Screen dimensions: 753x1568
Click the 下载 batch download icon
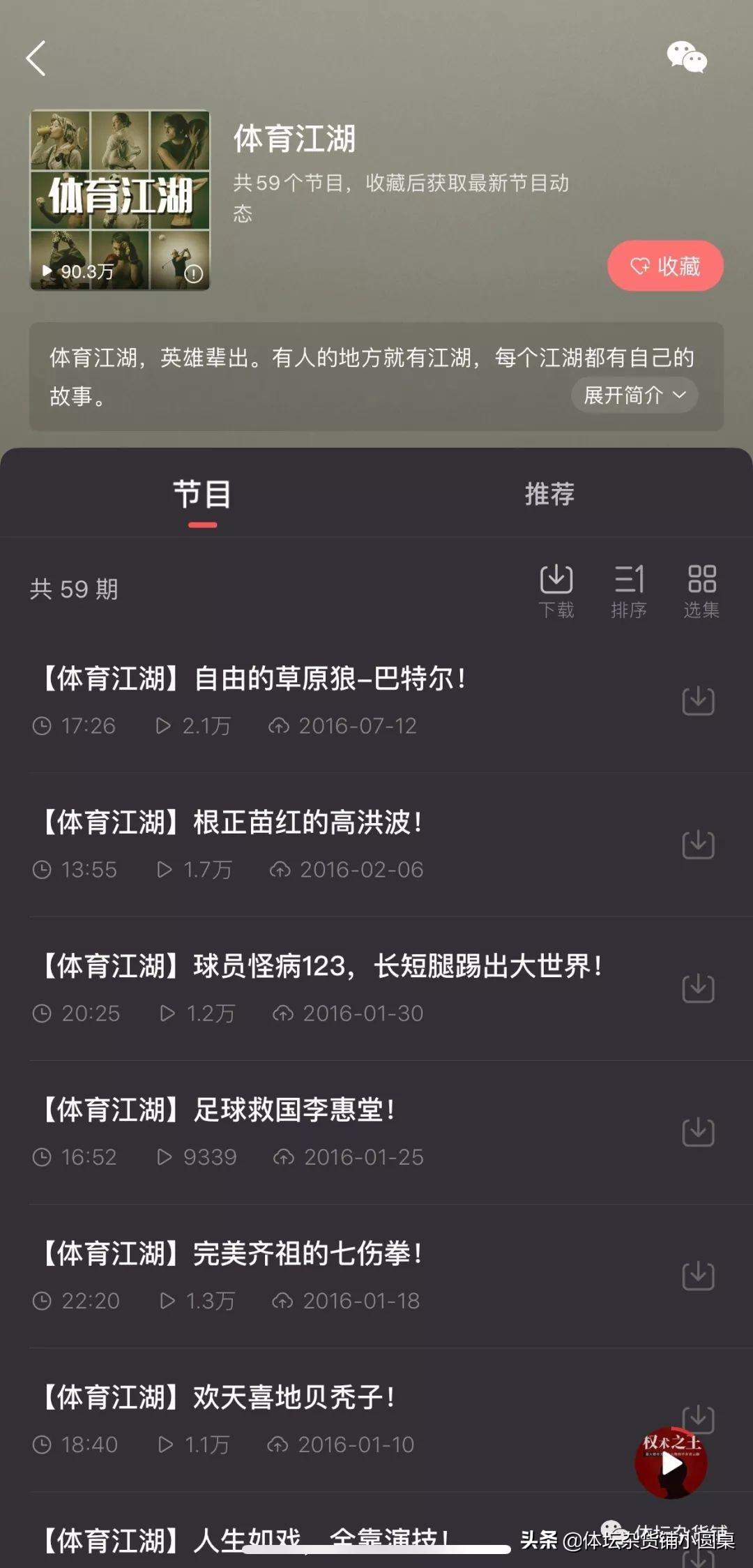[x=556, y=589]
